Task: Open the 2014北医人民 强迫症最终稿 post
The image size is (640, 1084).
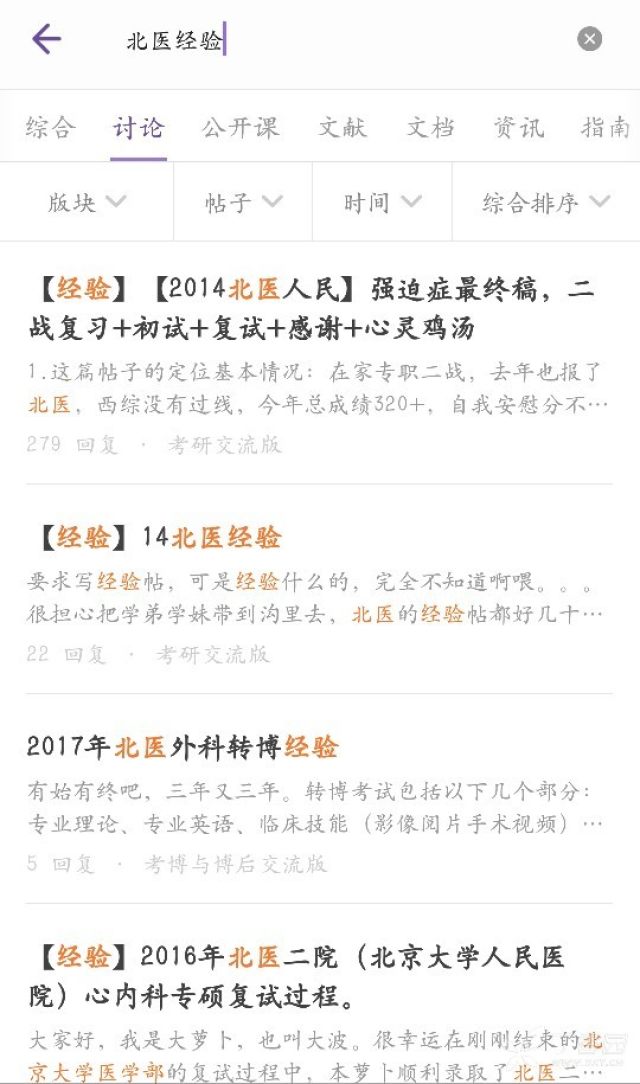Action: (x=310, y=309)
